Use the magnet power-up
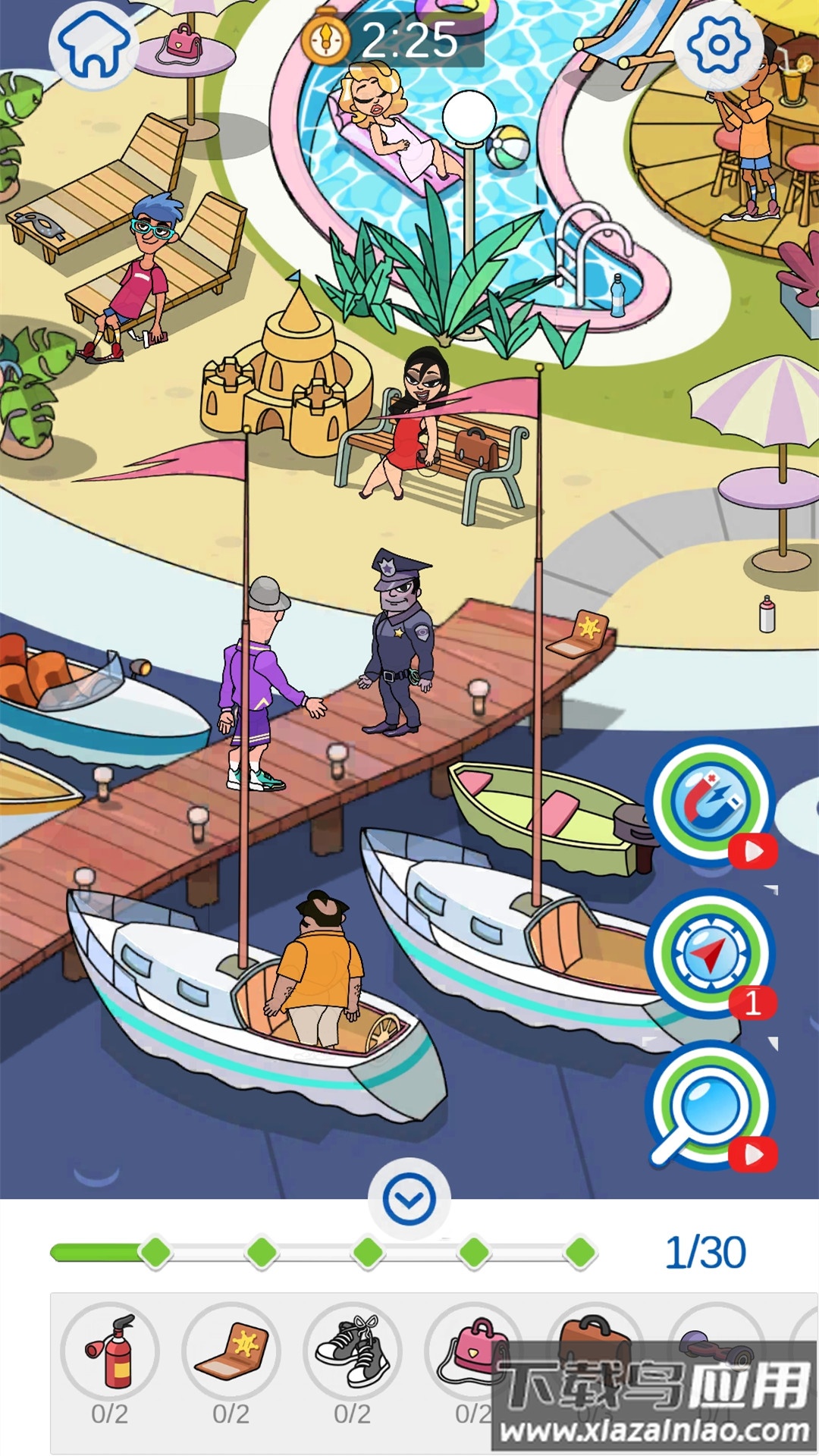The image size is (819, 1456). [x=709, y=802]
